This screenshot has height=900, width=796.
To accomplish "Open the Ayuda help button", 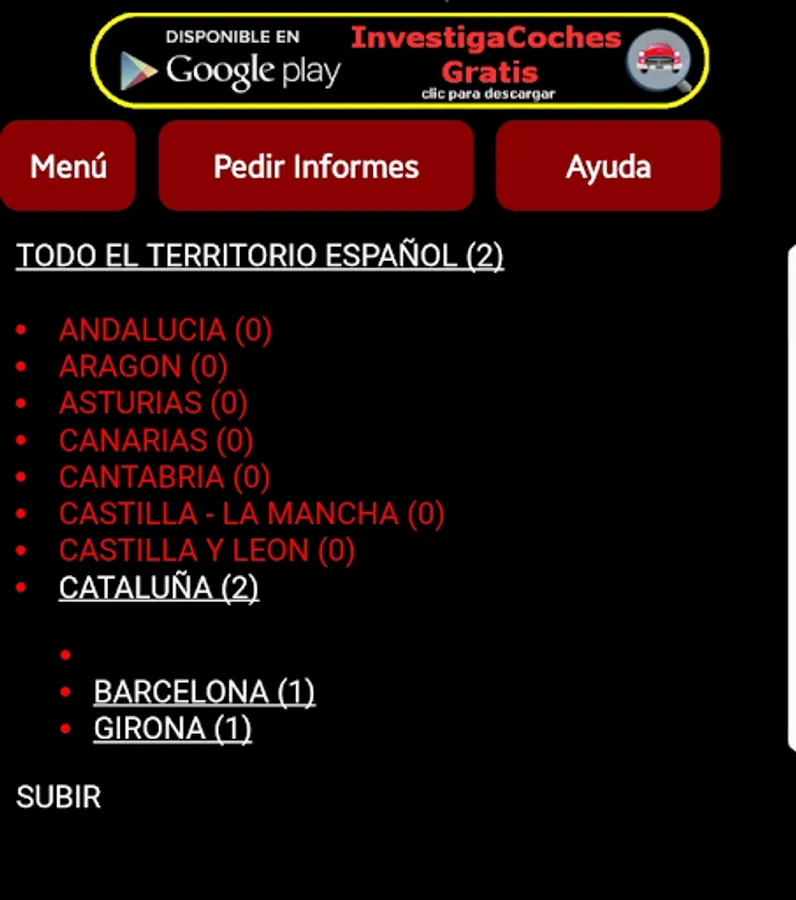I will [608, 166].
